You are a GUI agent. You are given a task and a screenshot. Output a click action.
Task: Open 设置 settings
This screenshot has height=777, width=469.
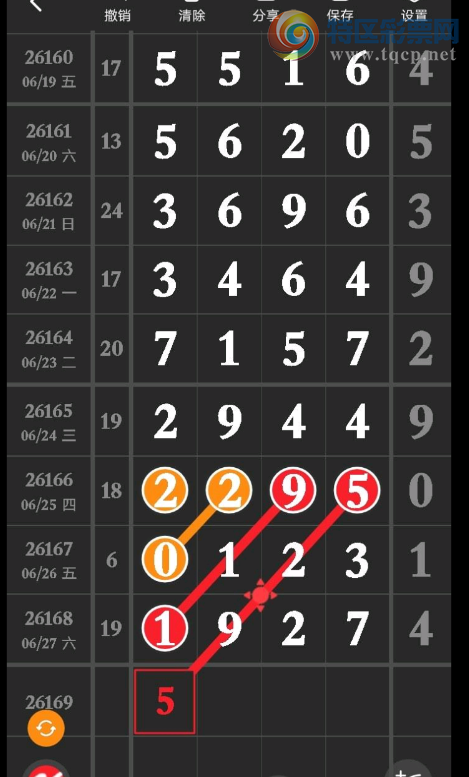(x=414, y=14)
